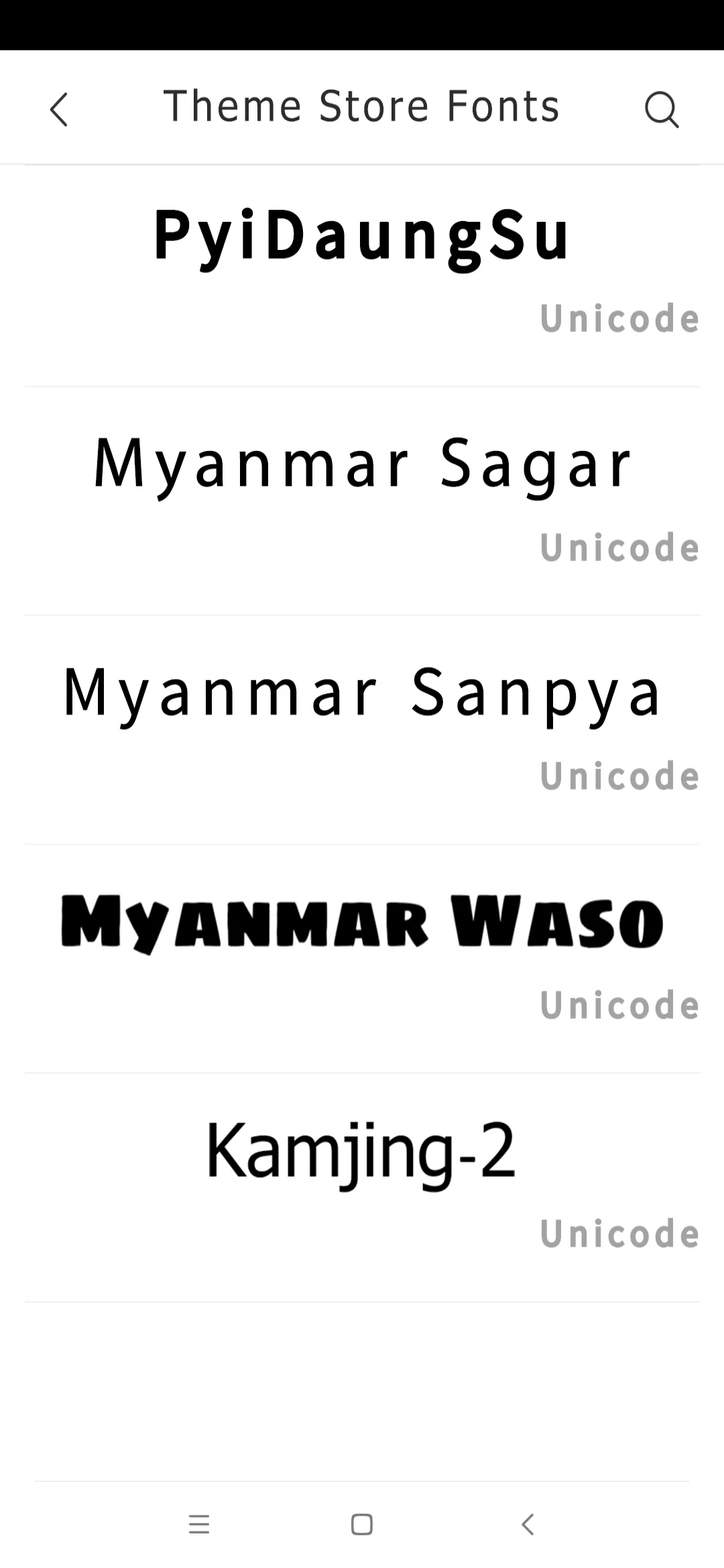
Task: Pick the Myanmar Waso font
Action: [x=362, y=959]
